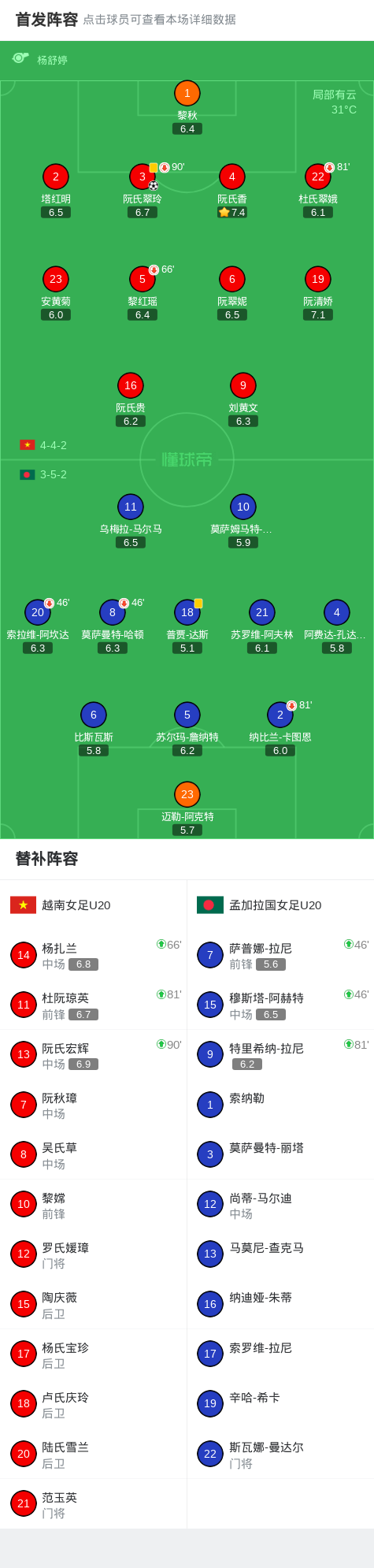View substitute 穆斯塔-阿赫特 number 15

[x=281, y=1005]
